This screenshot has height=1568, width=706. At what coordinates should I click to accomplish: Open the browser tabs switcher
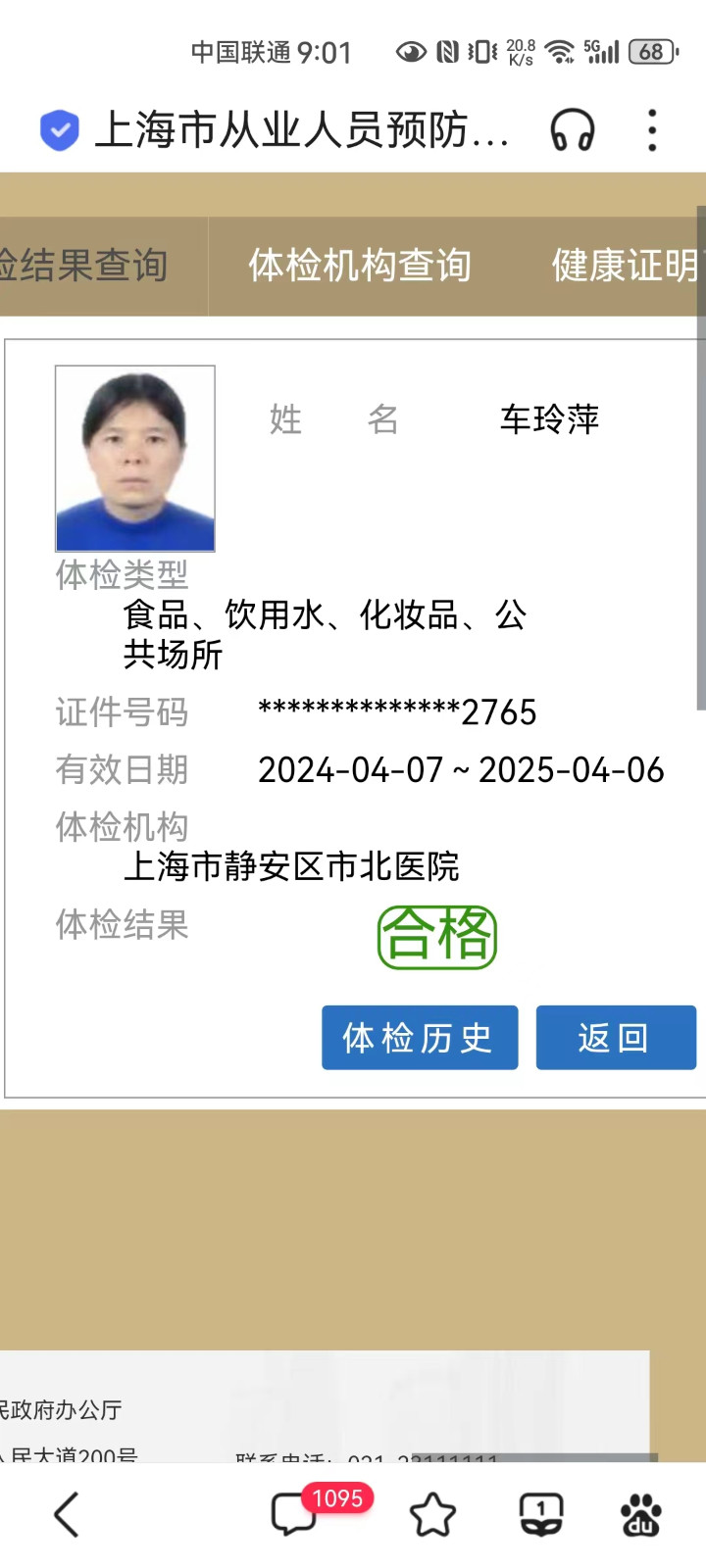tap(540, 1515)
